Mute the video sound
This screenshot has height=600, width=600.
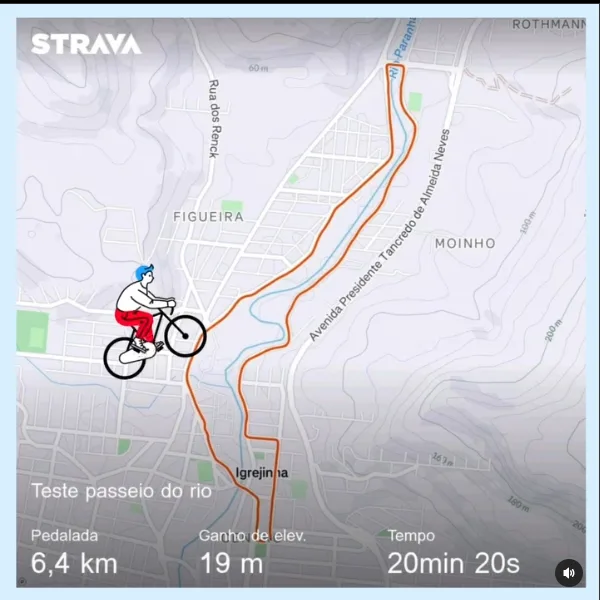click(x=568, y=572)
